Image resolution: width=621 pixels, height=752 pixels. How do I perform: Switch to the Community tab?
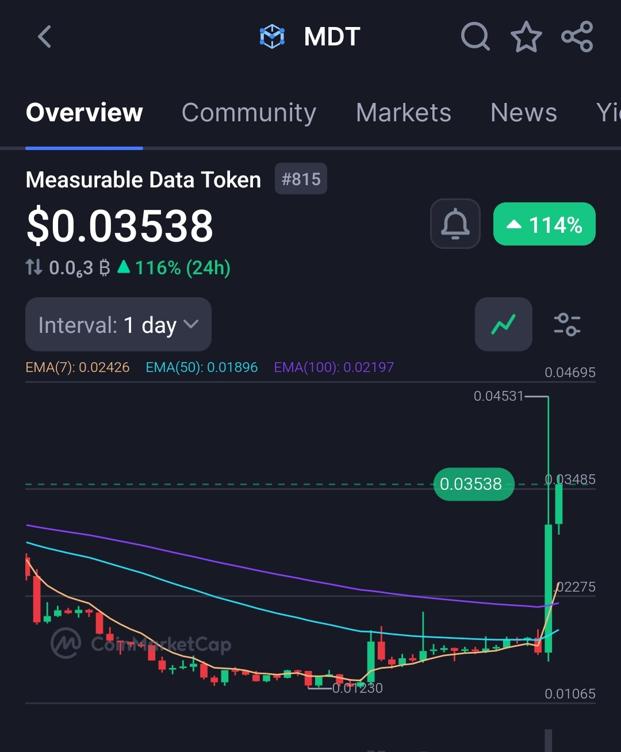248,112
